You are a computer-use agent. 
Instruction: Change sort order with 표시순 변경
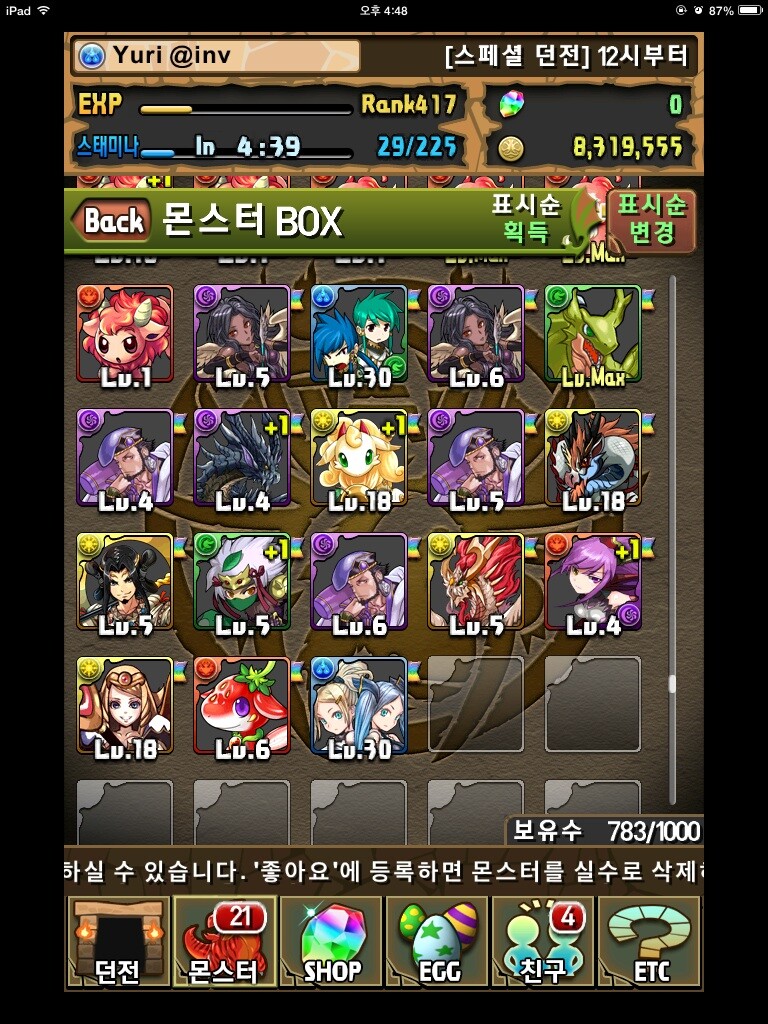click(651, 220)
